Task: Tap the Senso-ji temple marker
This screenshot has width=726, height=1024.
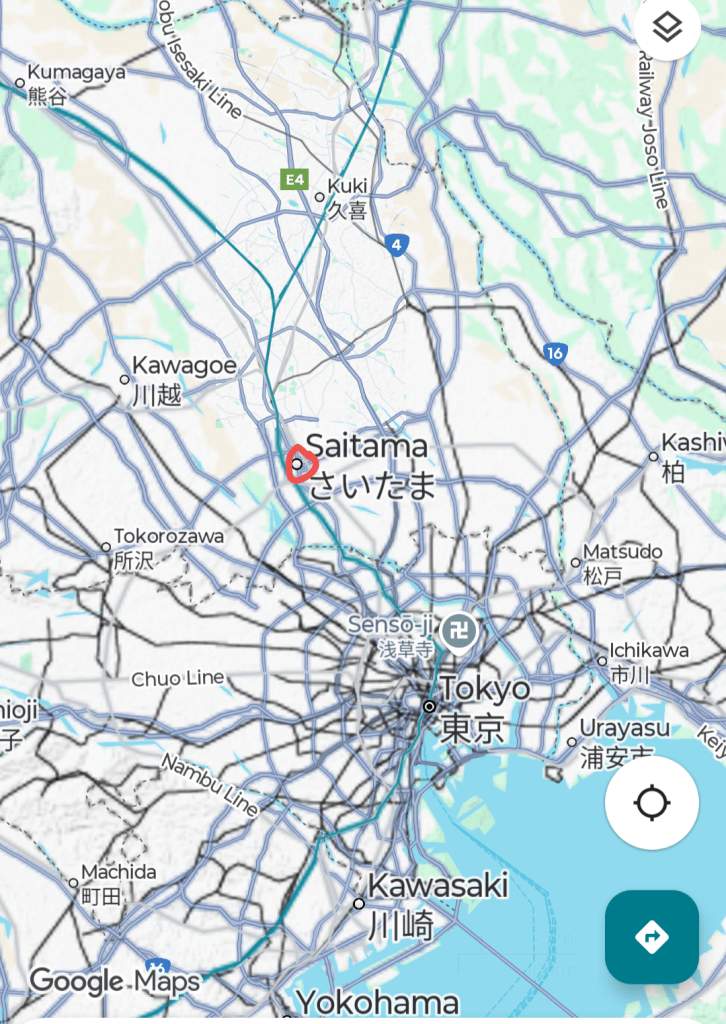Action: [459, 633]
